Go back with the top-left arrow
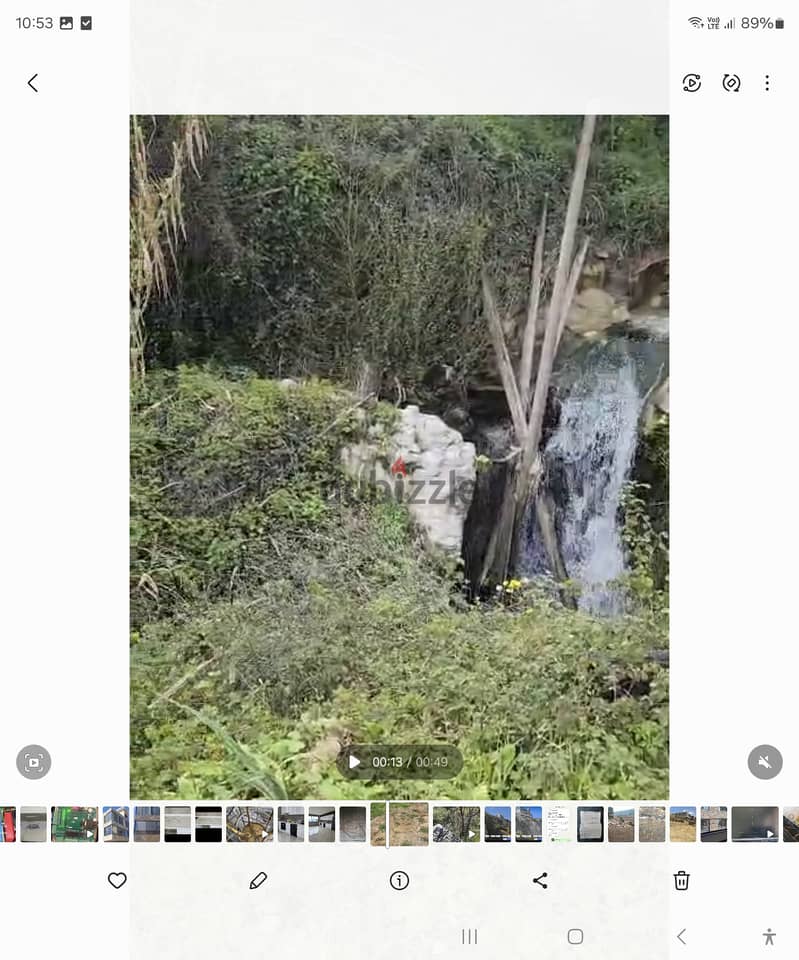This screenshot has width=799, height=960. 33,83
